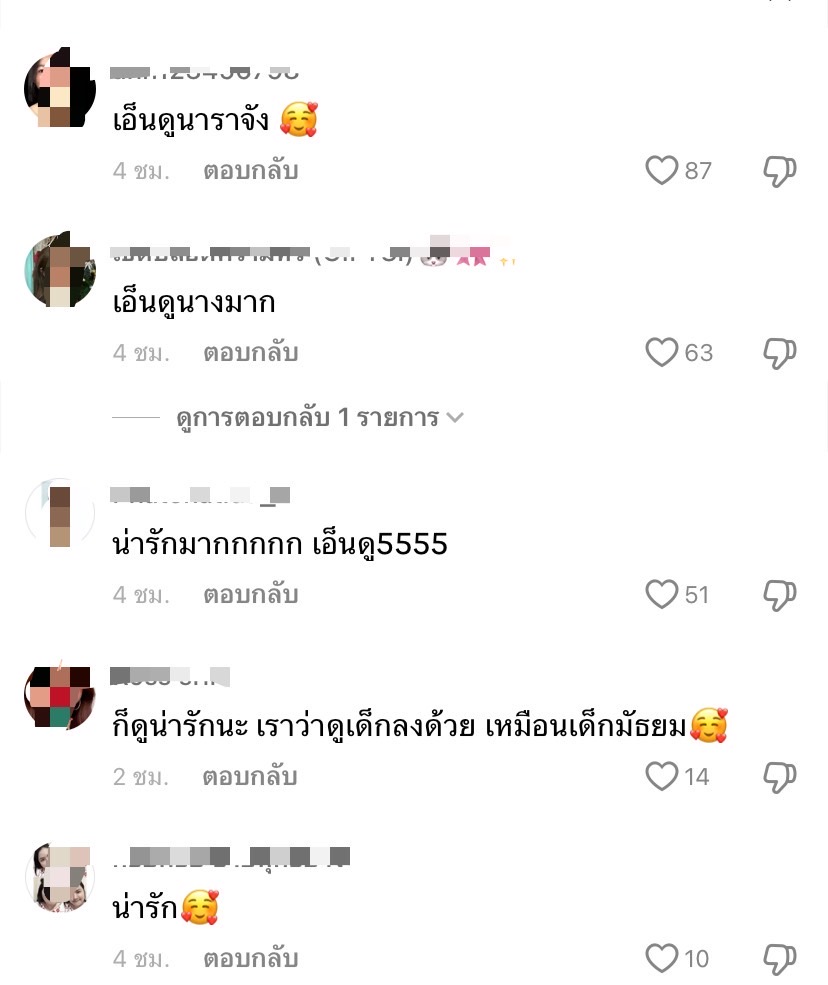The height and width of the screenshot is (985, 828).
Task: Like the comment 'เอ็นดูนางมาก'
Action: tap(662, 353)
